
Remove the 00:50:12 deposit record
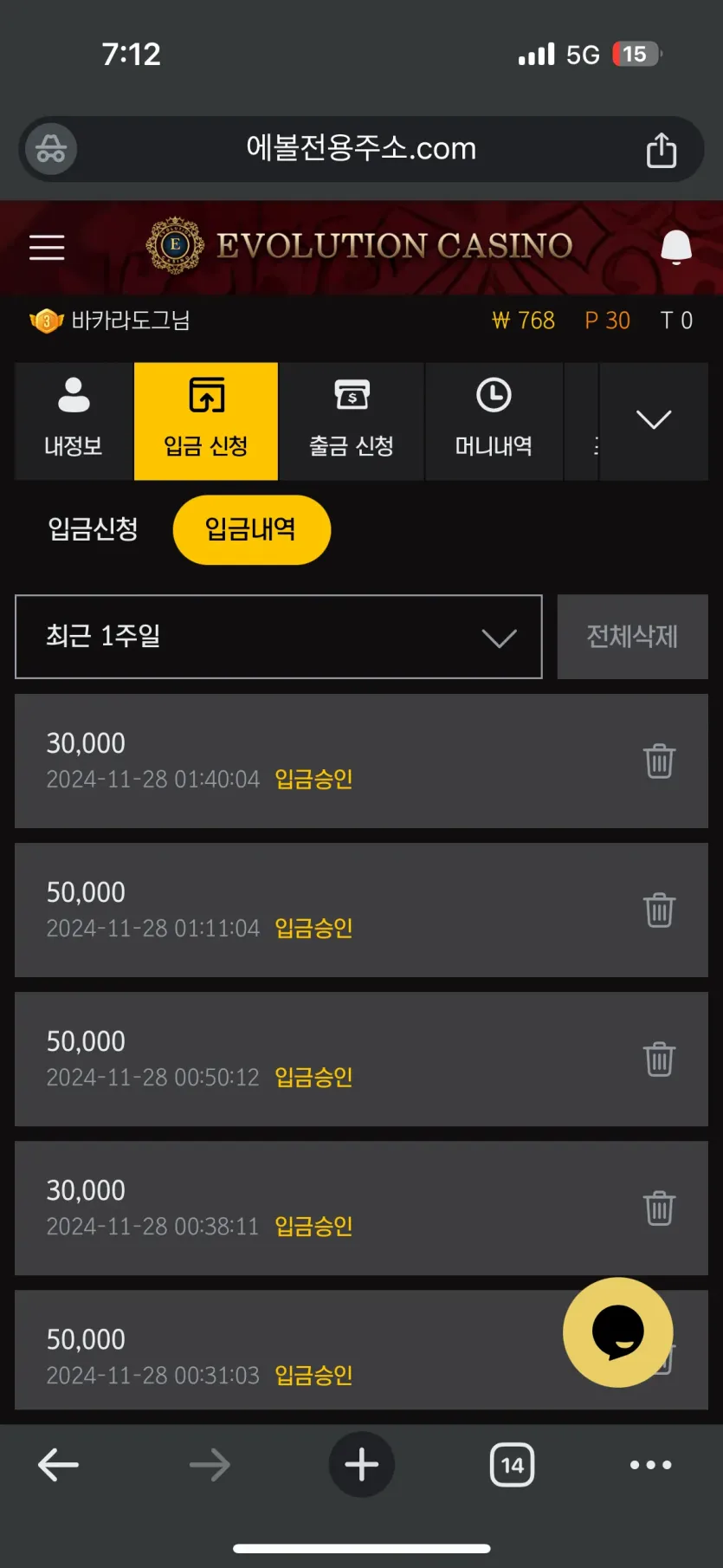[x=659, y=1059]
